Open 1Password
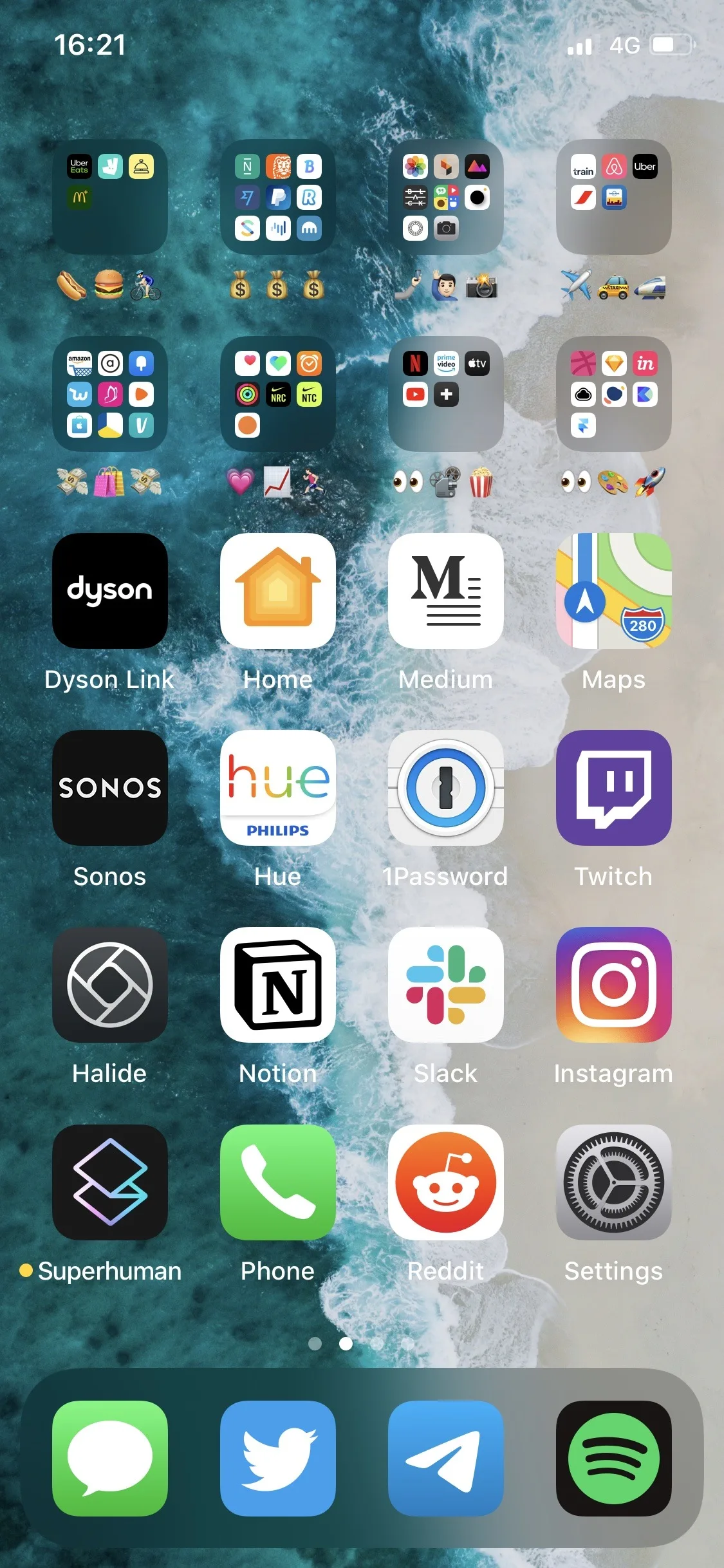This screenshot has height=1568, width=724. (x=446, y=787)
